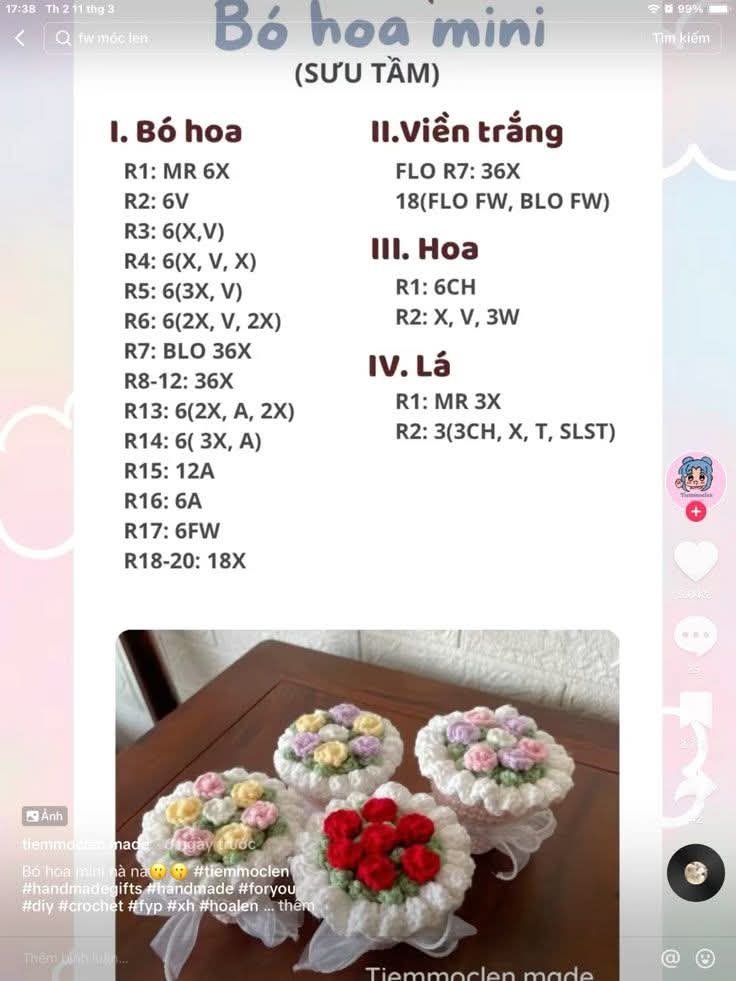This screenshot has width=736, height=981.
Task: Expand the caption with "thêm"
Action: pos(296,906)
